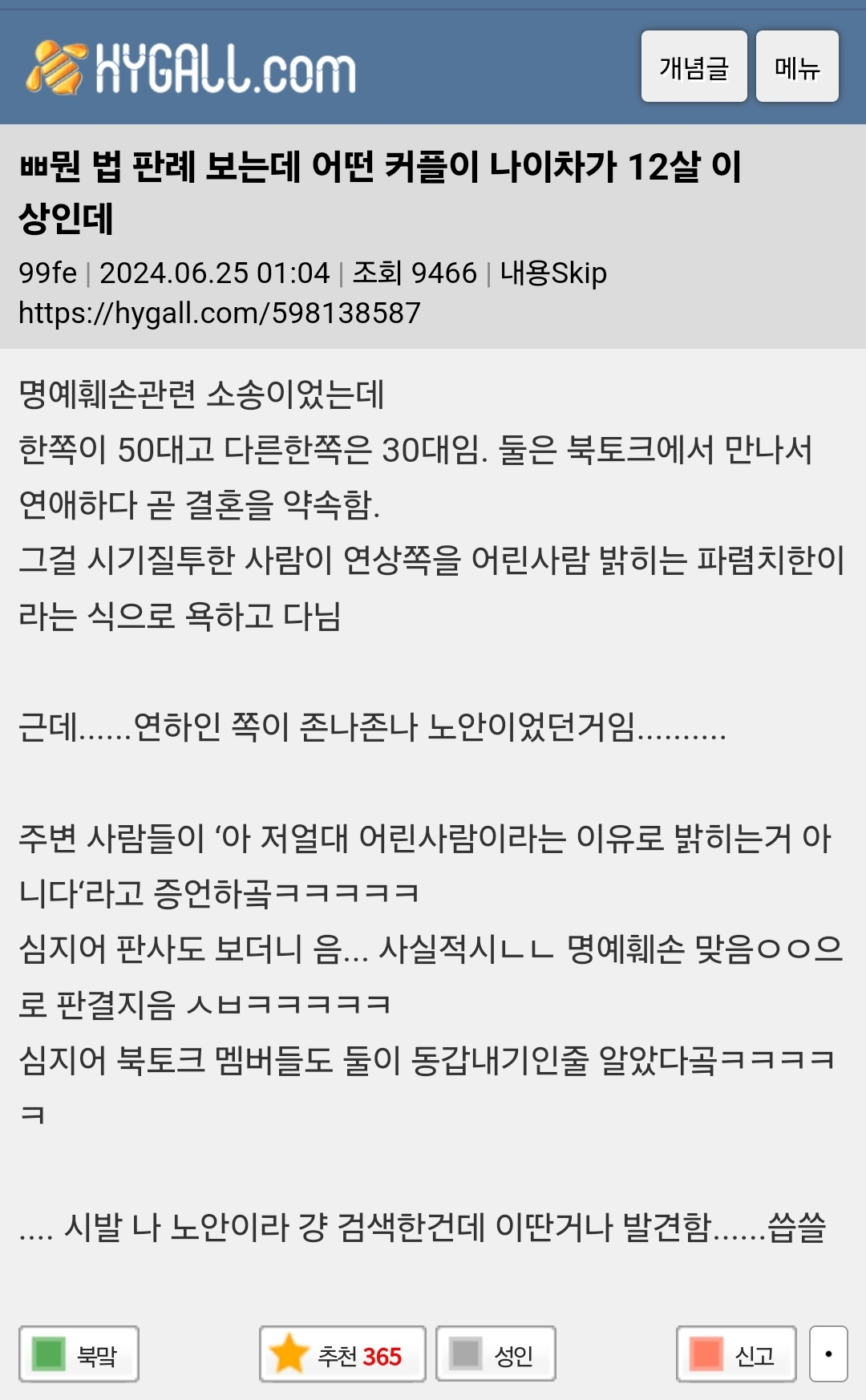Mark post as 성인 content
The image size is (866, 1400).
(496, 1354)
